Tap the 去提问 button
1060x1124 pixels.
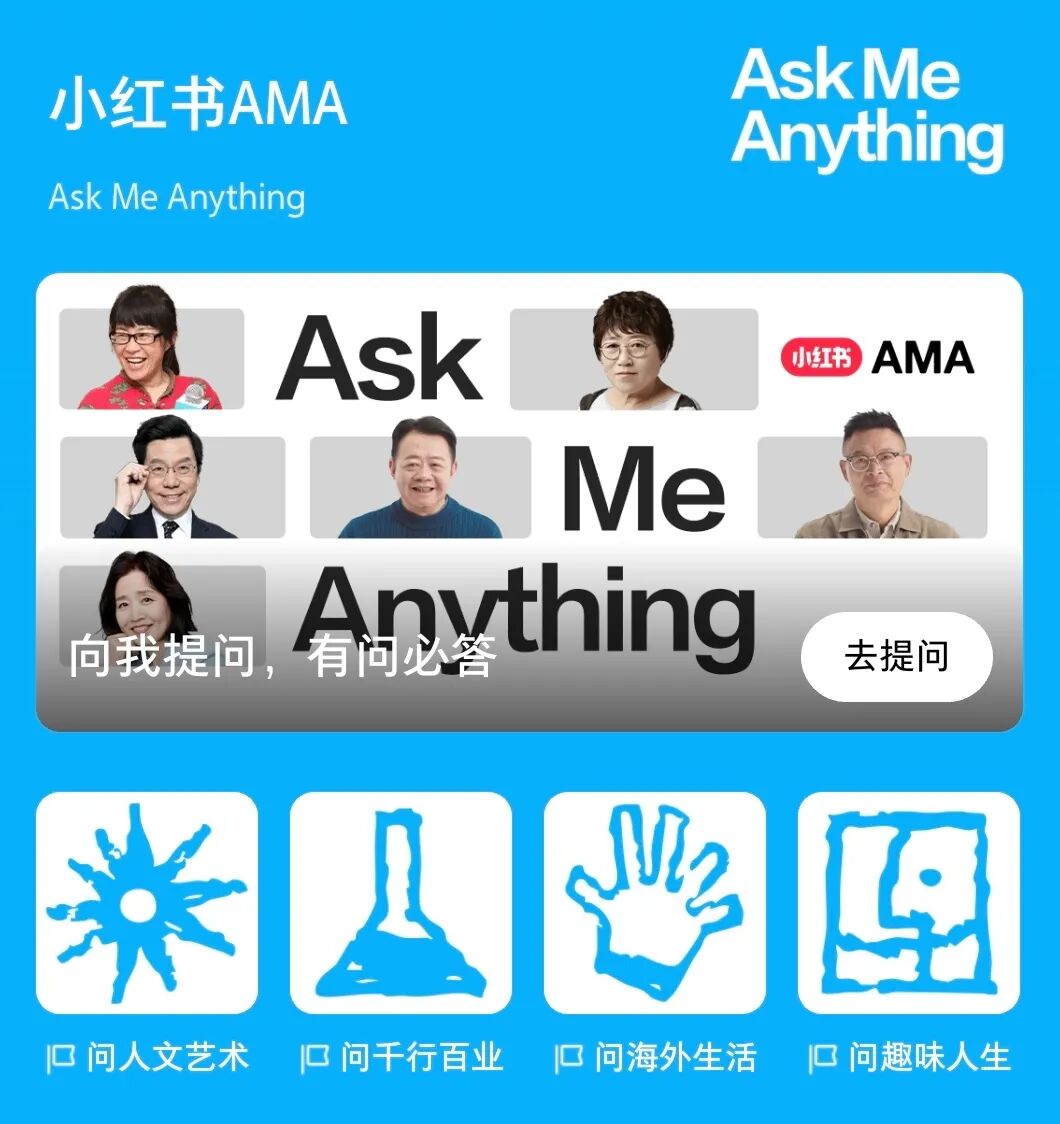pyautogui.click(x=896, y=657)
